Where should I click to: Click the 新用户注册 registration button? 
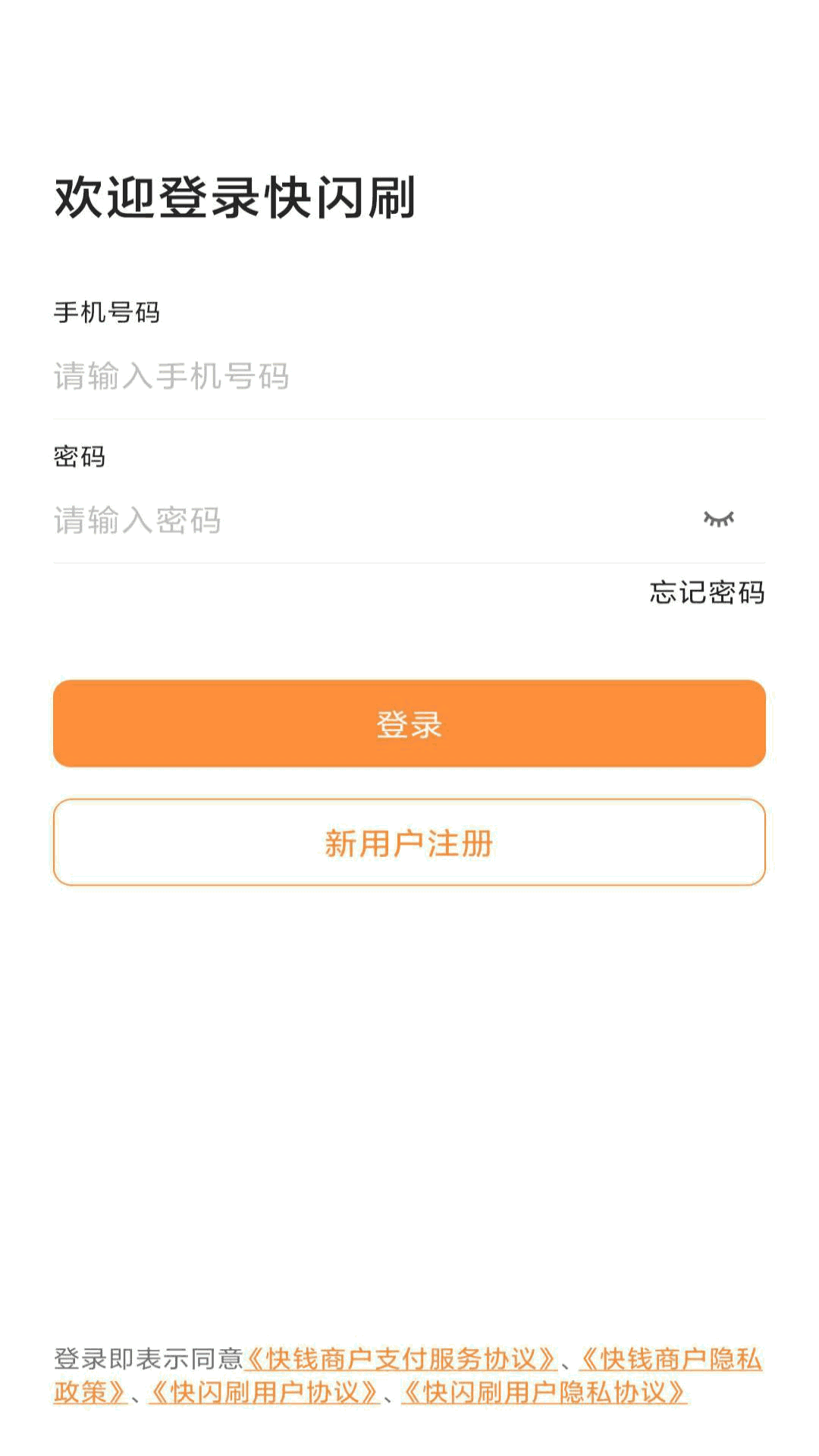(409, 843)
